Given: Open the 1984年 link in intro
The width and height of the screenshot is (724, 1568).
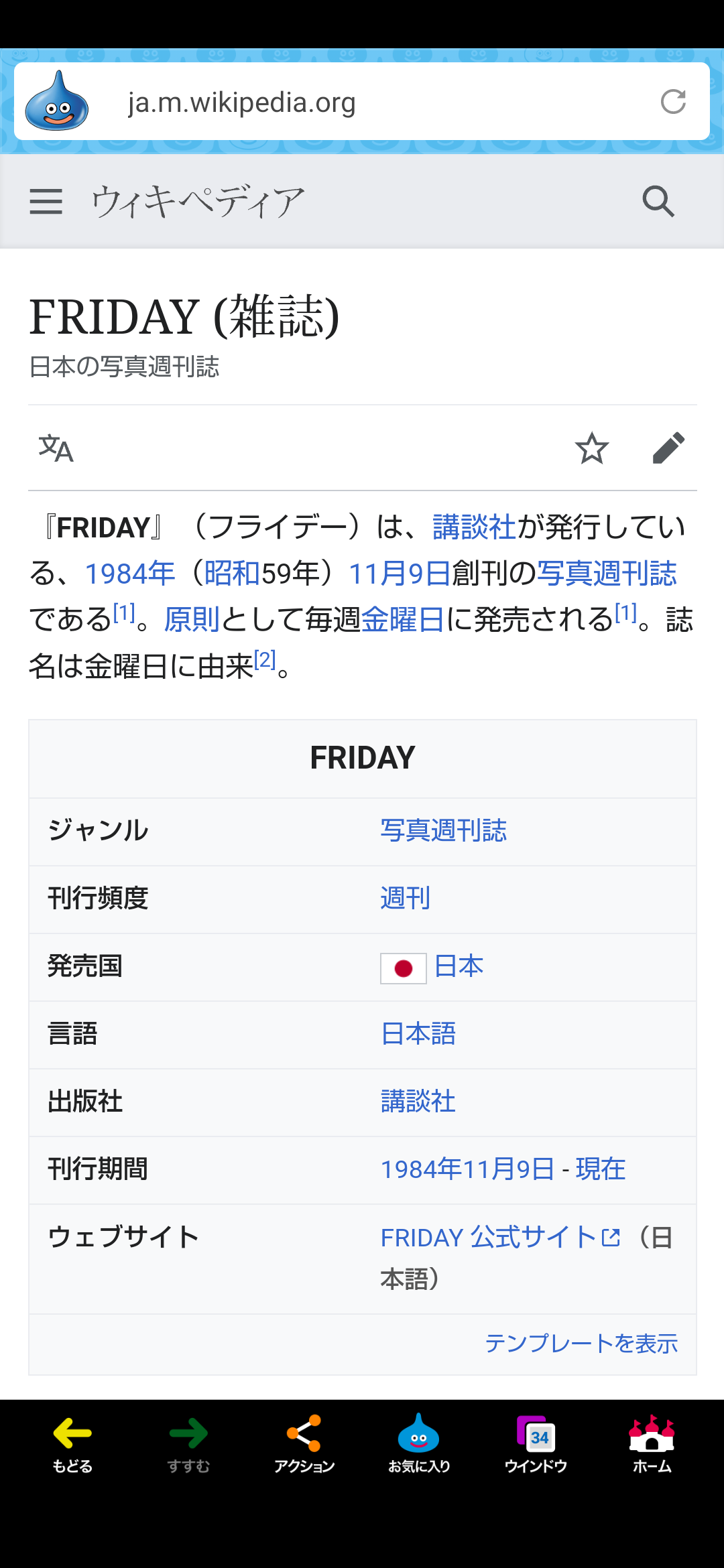Looking at the screenshot, I should pos(130,574).
